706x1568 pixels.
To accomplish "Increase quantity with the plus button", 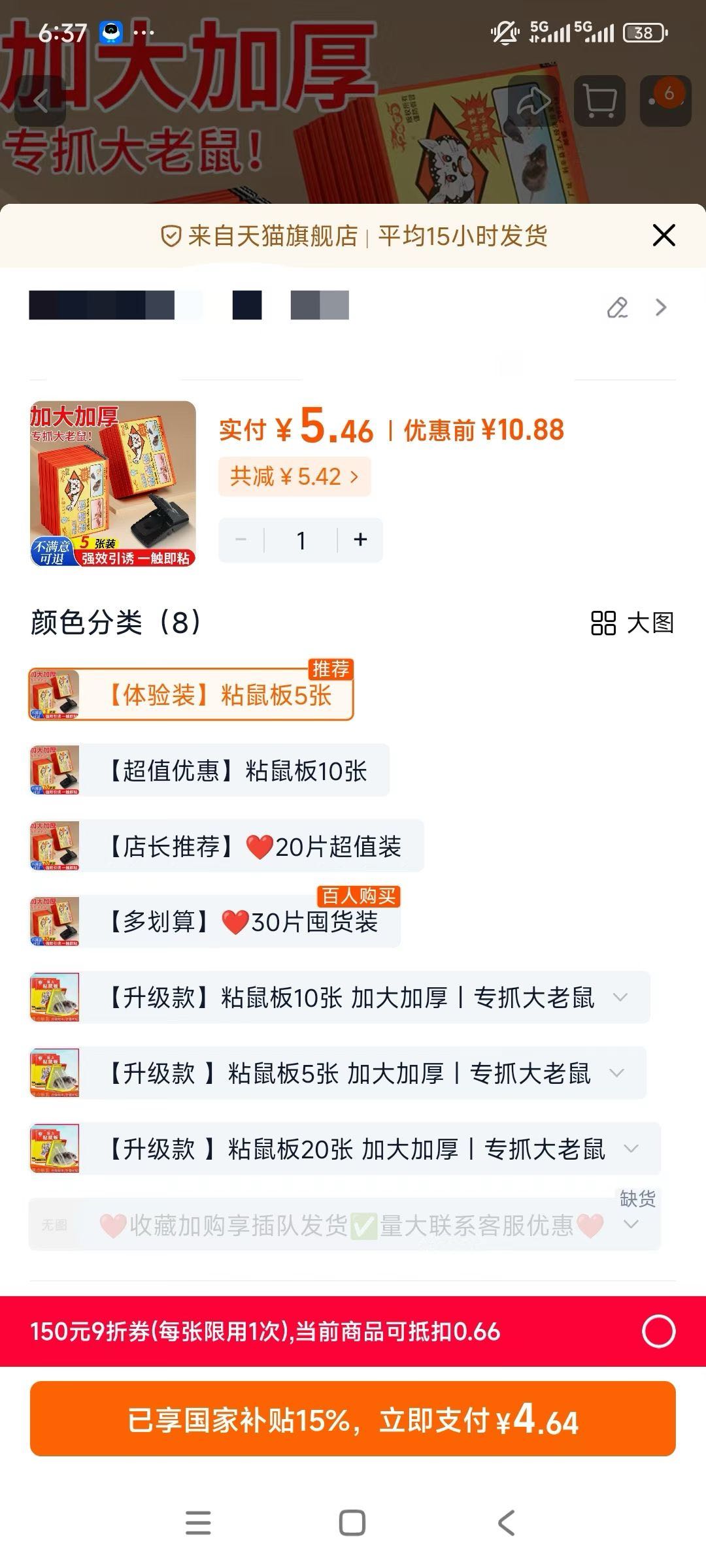I will click(360, 540).
